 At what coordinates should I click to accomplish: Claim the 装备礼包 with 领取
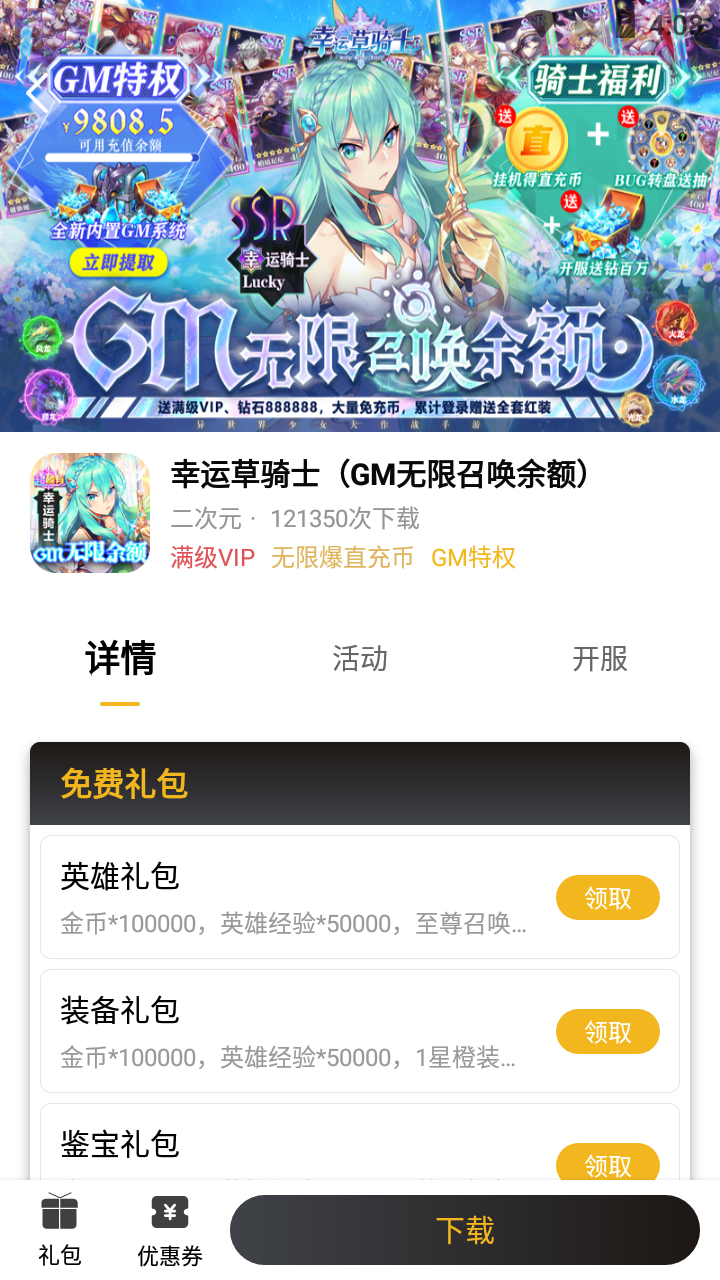[607, 1032]
